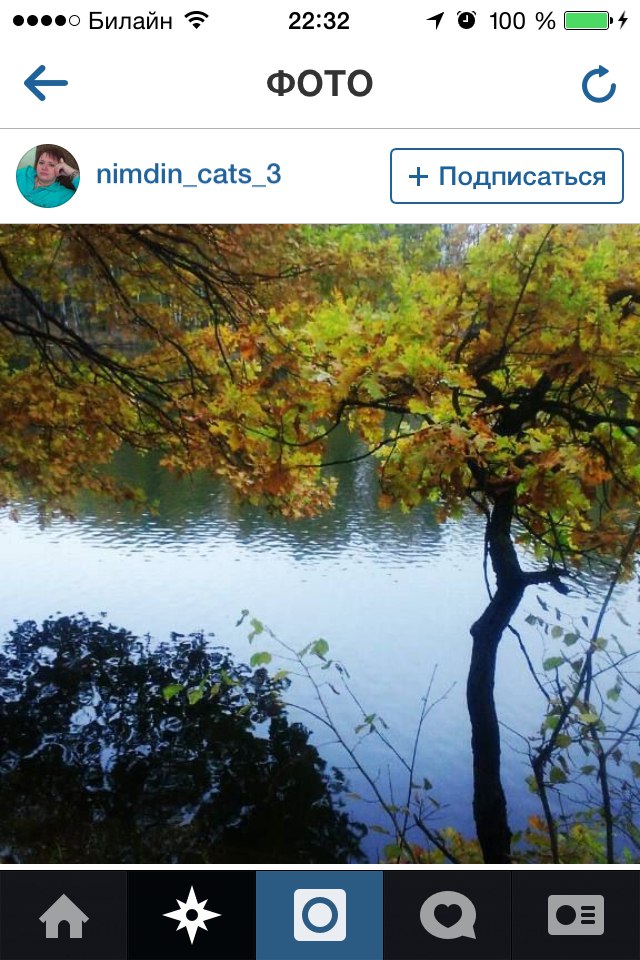Open the profile card tab
Image resolution: width=640 pixels, height=960 pixels.
[x=576, y=915]
